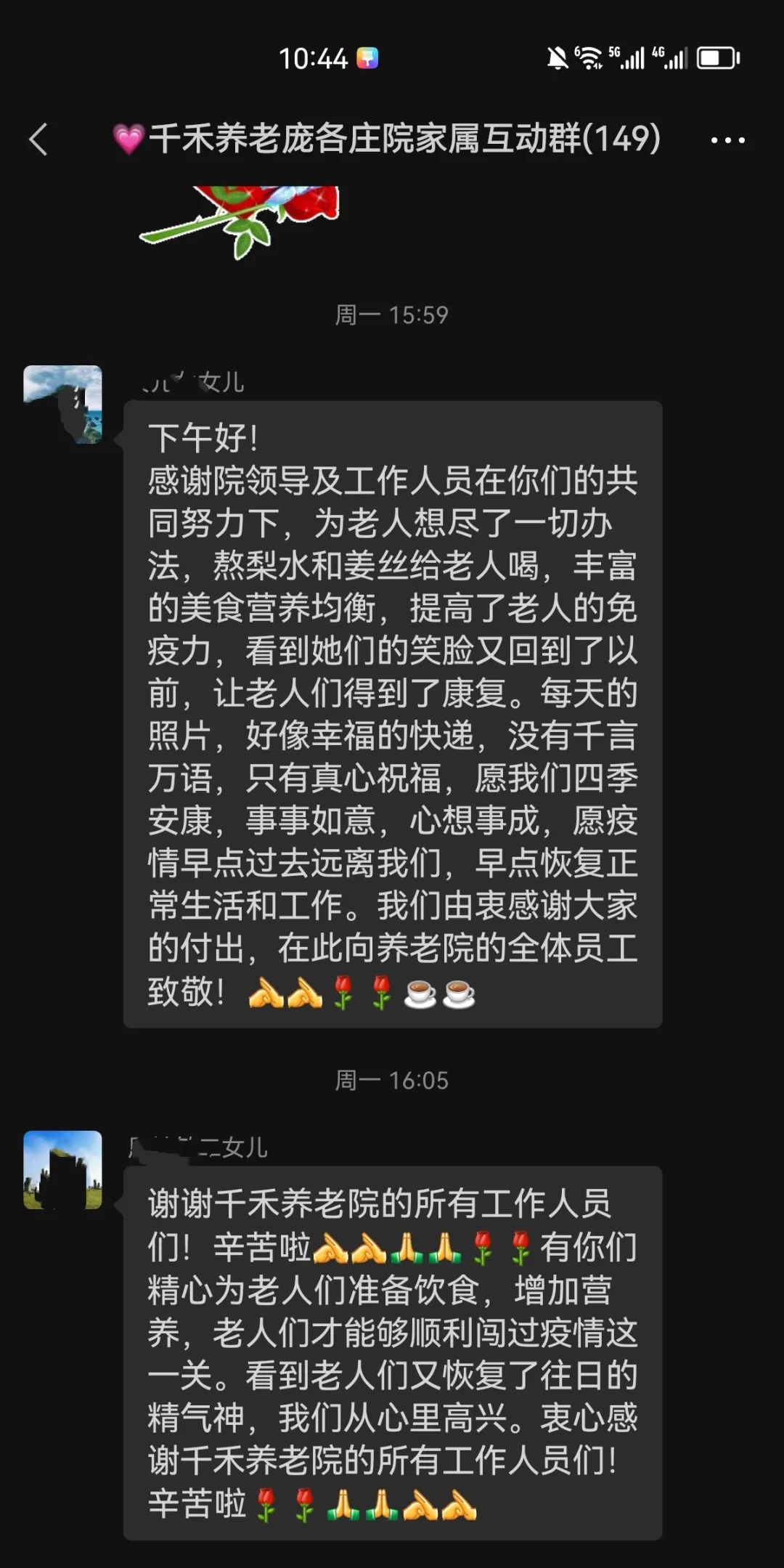
Task: Open avatar of sender of 下午好 message
Action: coord(62,405)
